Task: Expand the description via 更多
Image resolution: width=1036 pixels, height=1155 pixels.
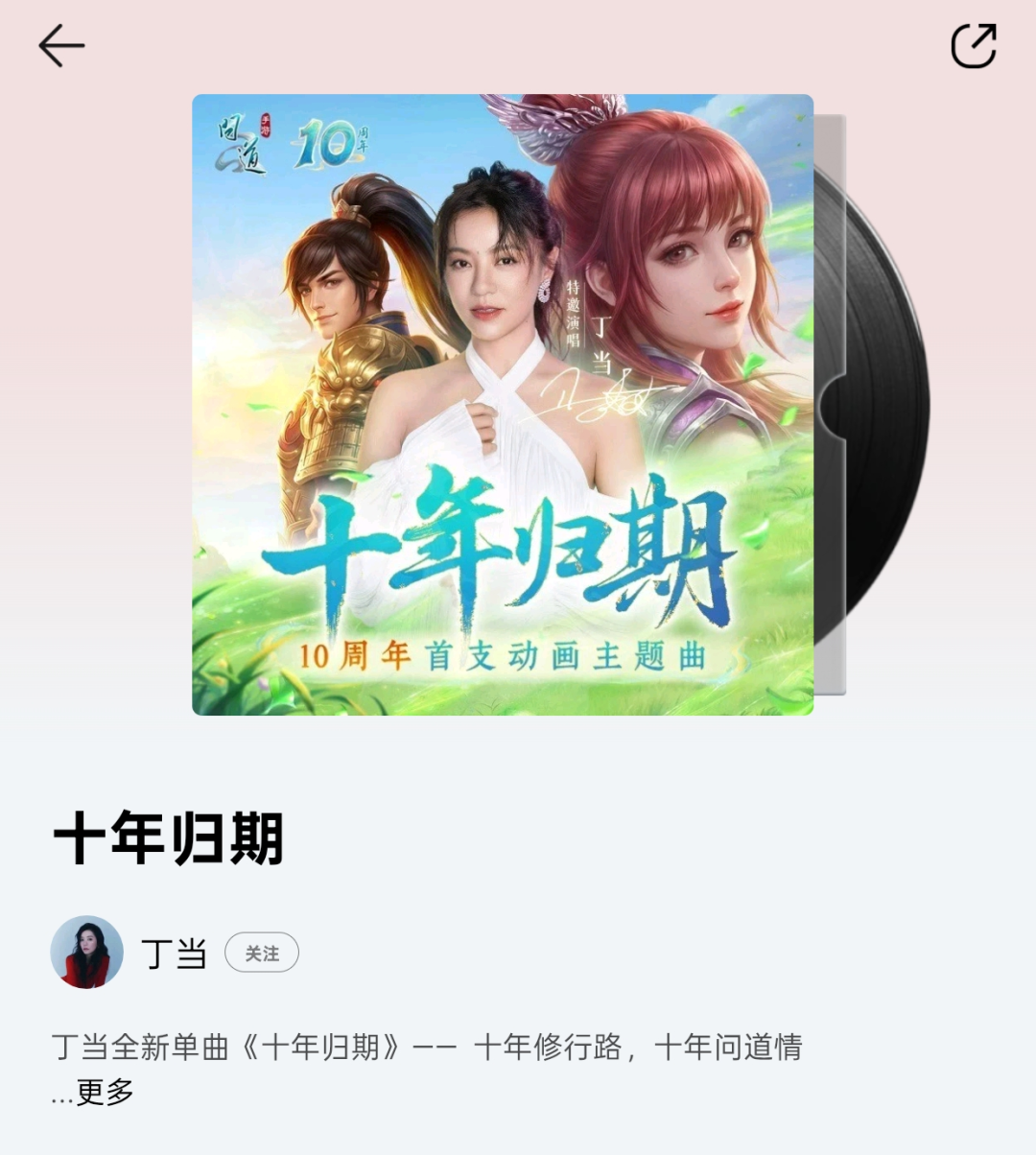Action: pos(105,1092)
